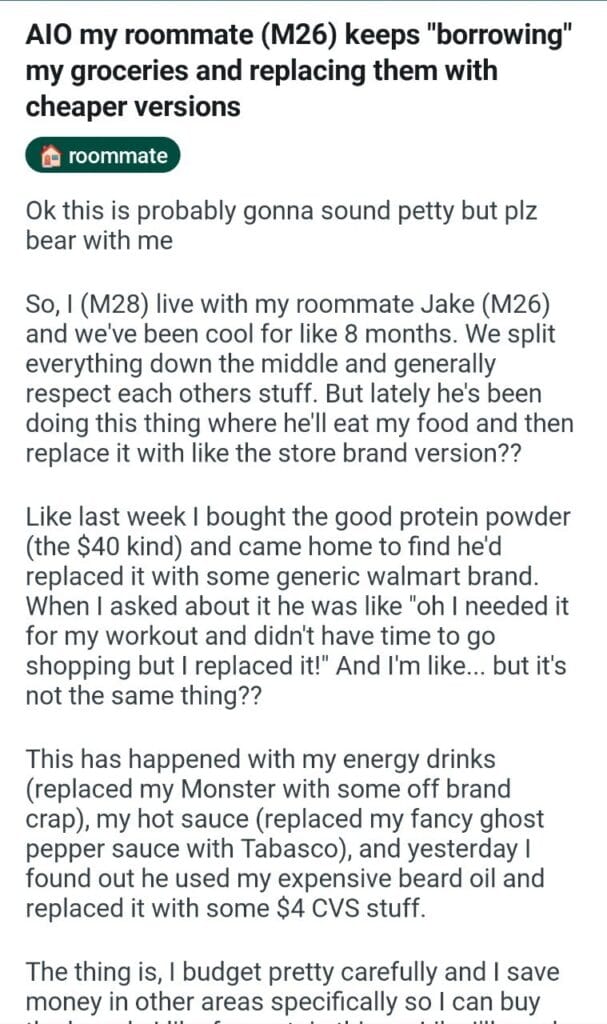This screenshot has height=1024, width=607.
Task: Tap the roommate flair tag
Action: pos(103,156)
